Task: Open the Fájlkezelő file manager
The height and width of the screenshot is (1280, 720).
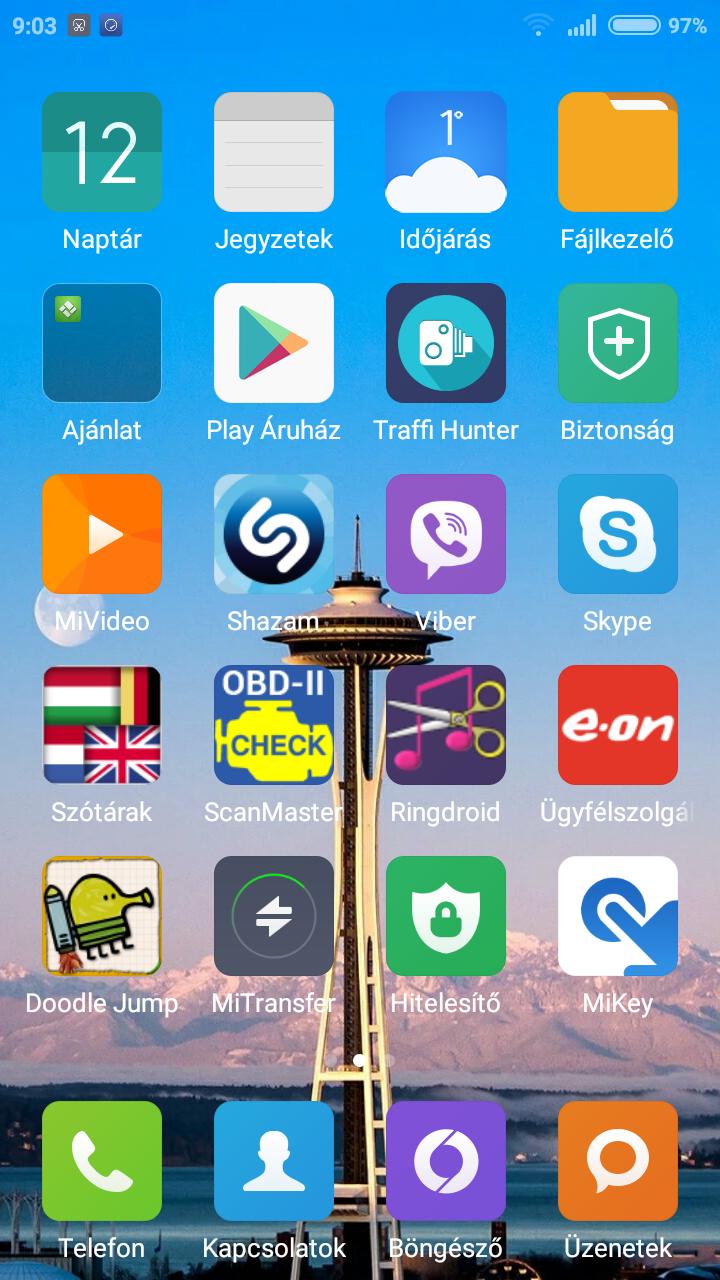Action: pos(618,152)
